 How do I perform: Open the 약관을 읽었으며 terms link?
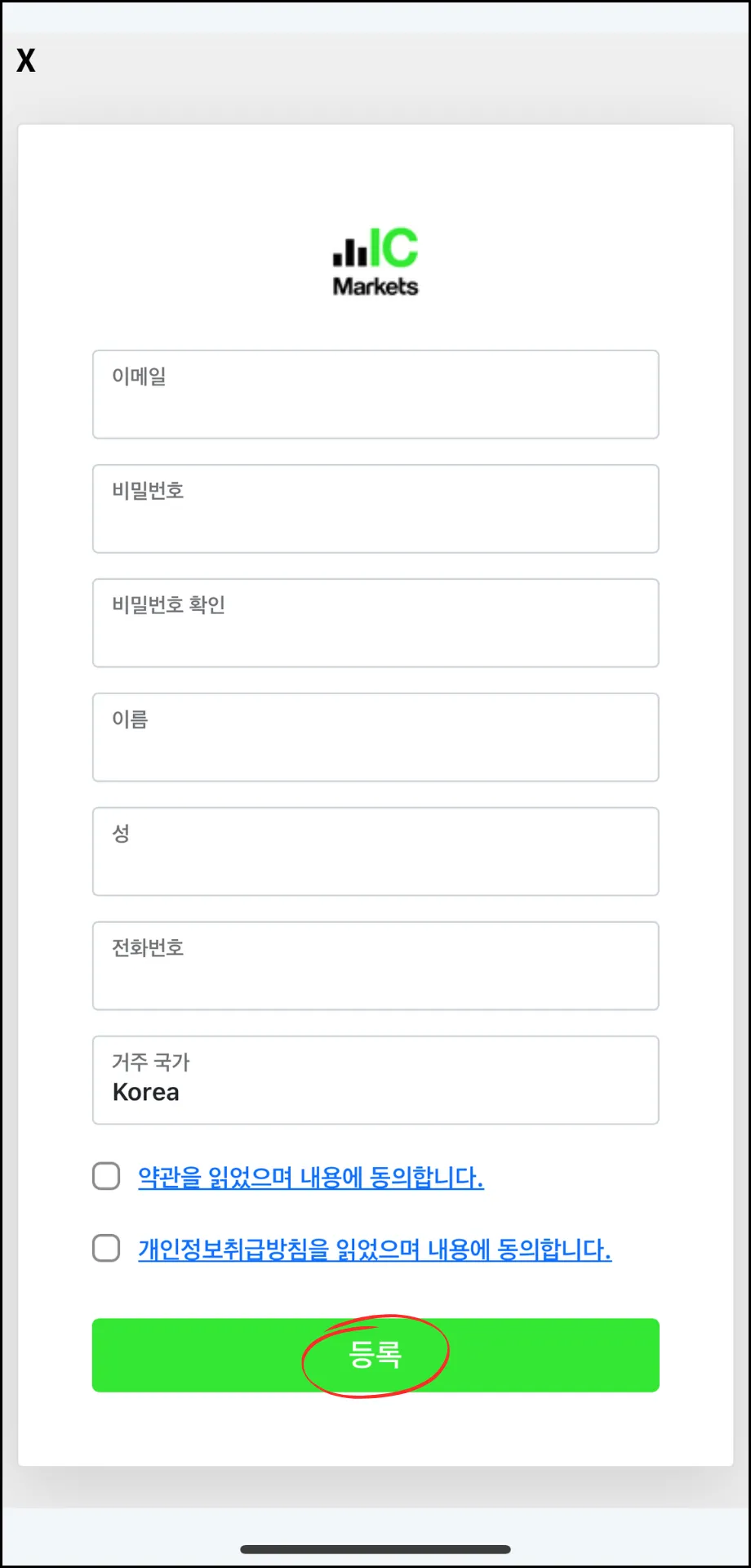(311, 1178)
